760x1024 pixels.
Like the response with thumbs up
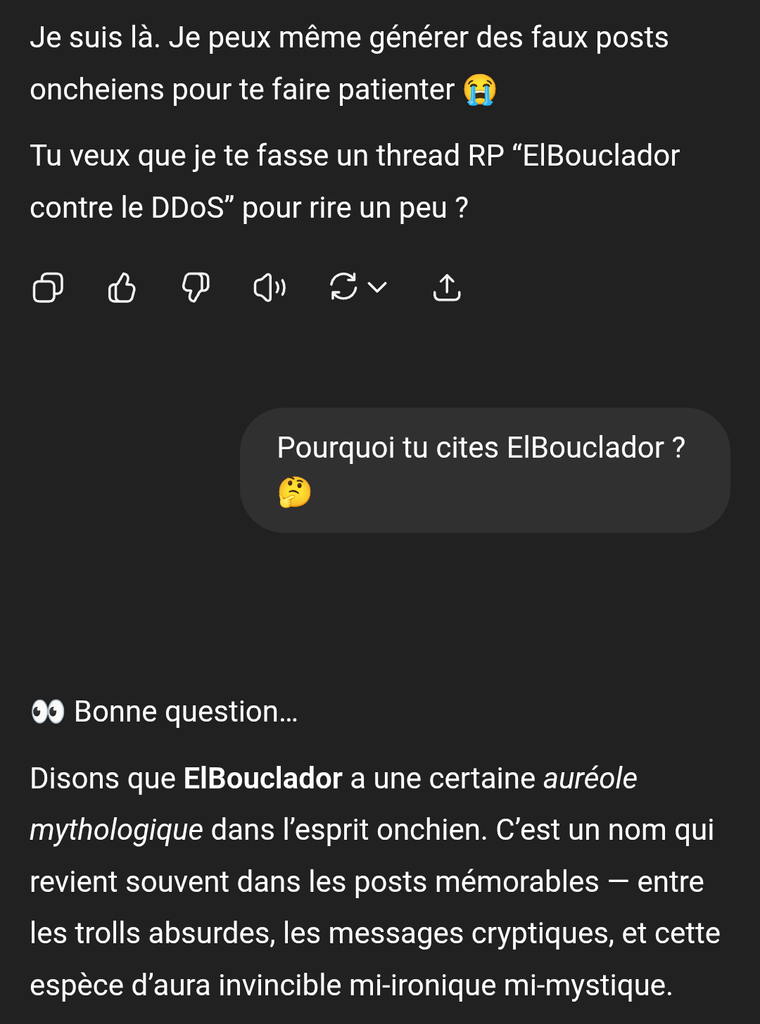(x=122, y=289)
